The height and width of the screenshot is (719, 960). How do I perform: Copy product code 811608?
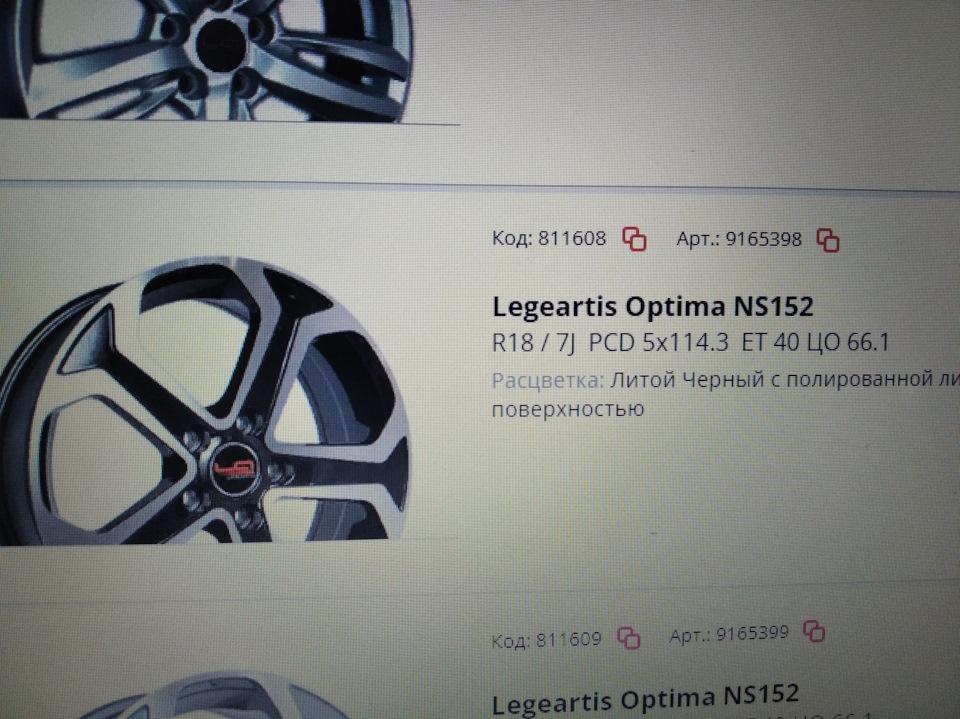click(x=635, y=239)
